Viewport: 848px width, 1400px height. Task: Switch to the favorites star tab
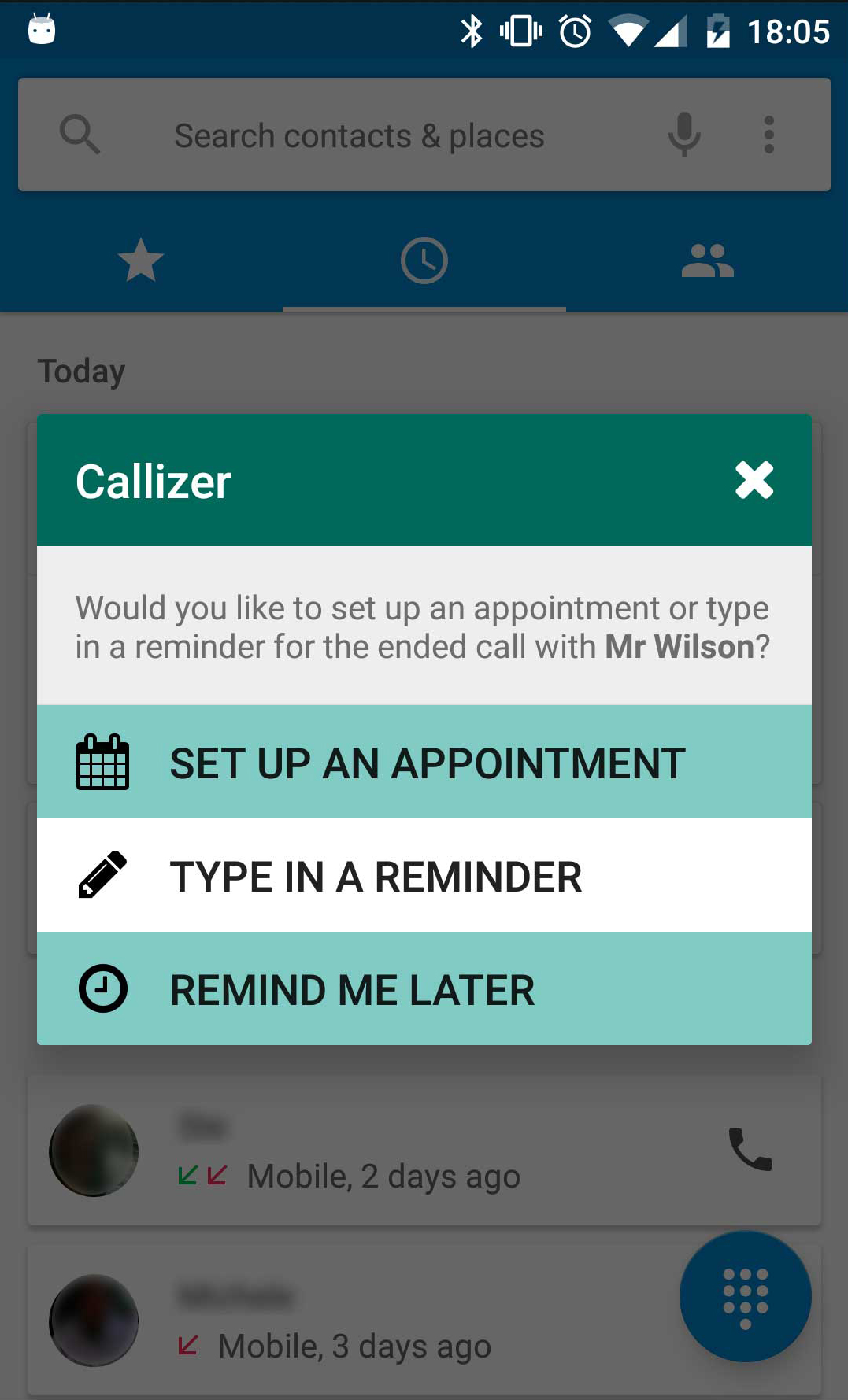point(141,260)
